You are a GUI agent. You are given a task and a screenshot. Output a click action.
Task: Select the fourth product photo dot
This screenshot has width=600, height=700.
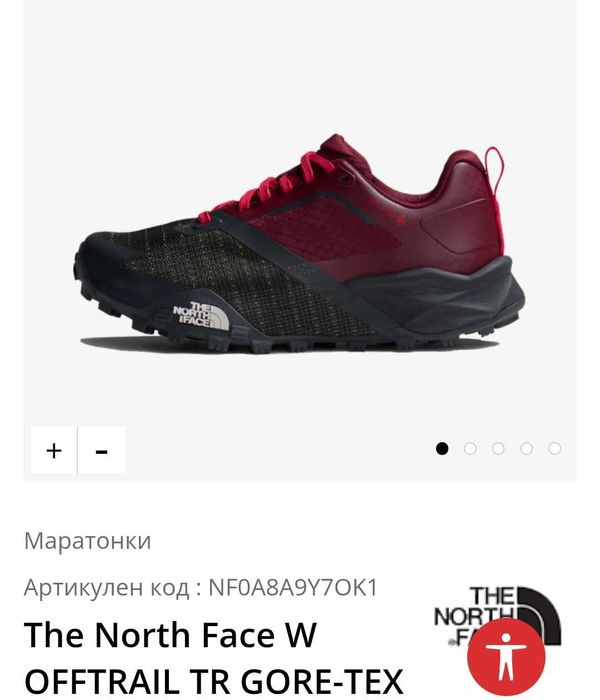tap(526, 448)
